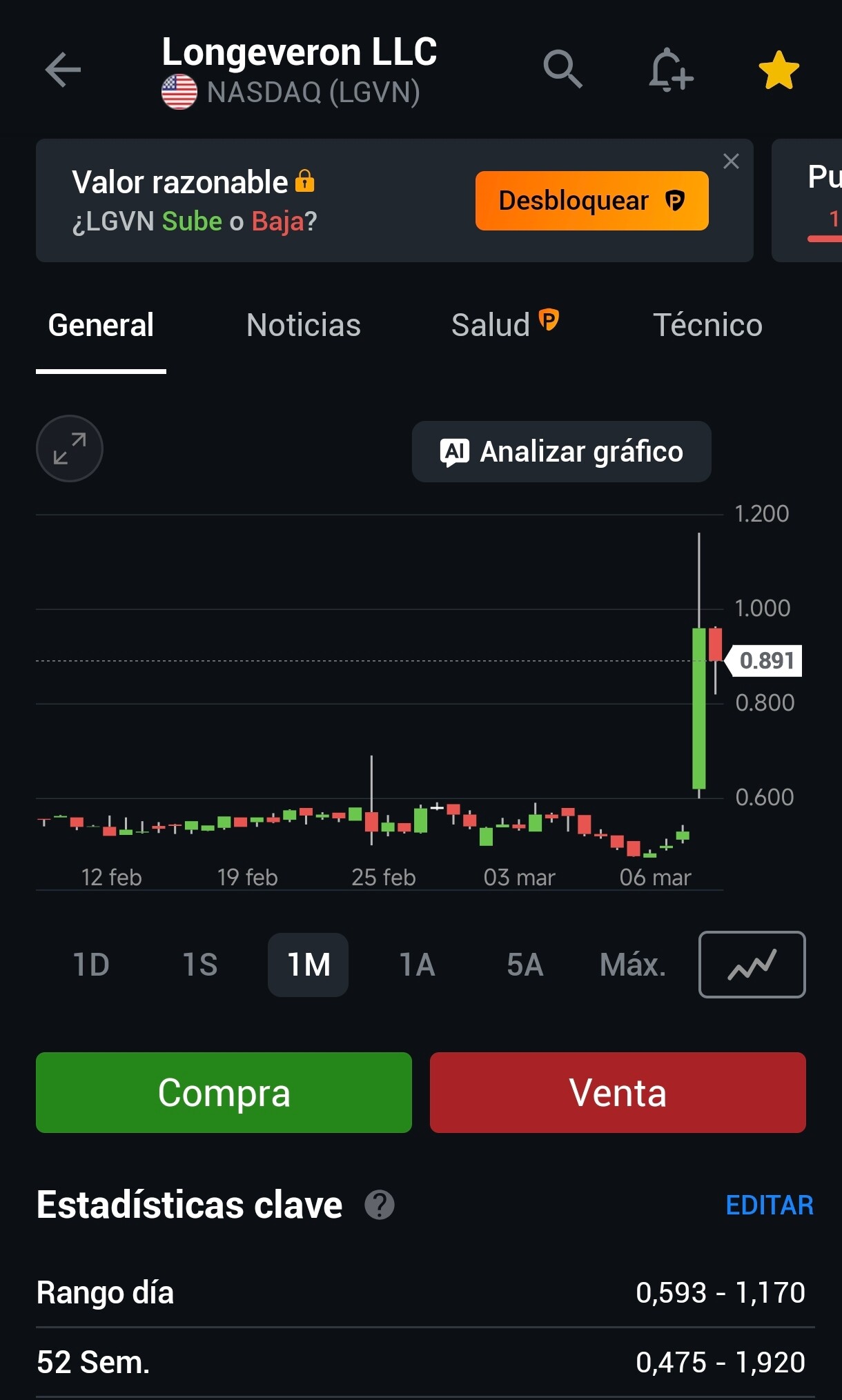Expand the chart to full screen
842x1400 pixels.
tap(70, 448)
